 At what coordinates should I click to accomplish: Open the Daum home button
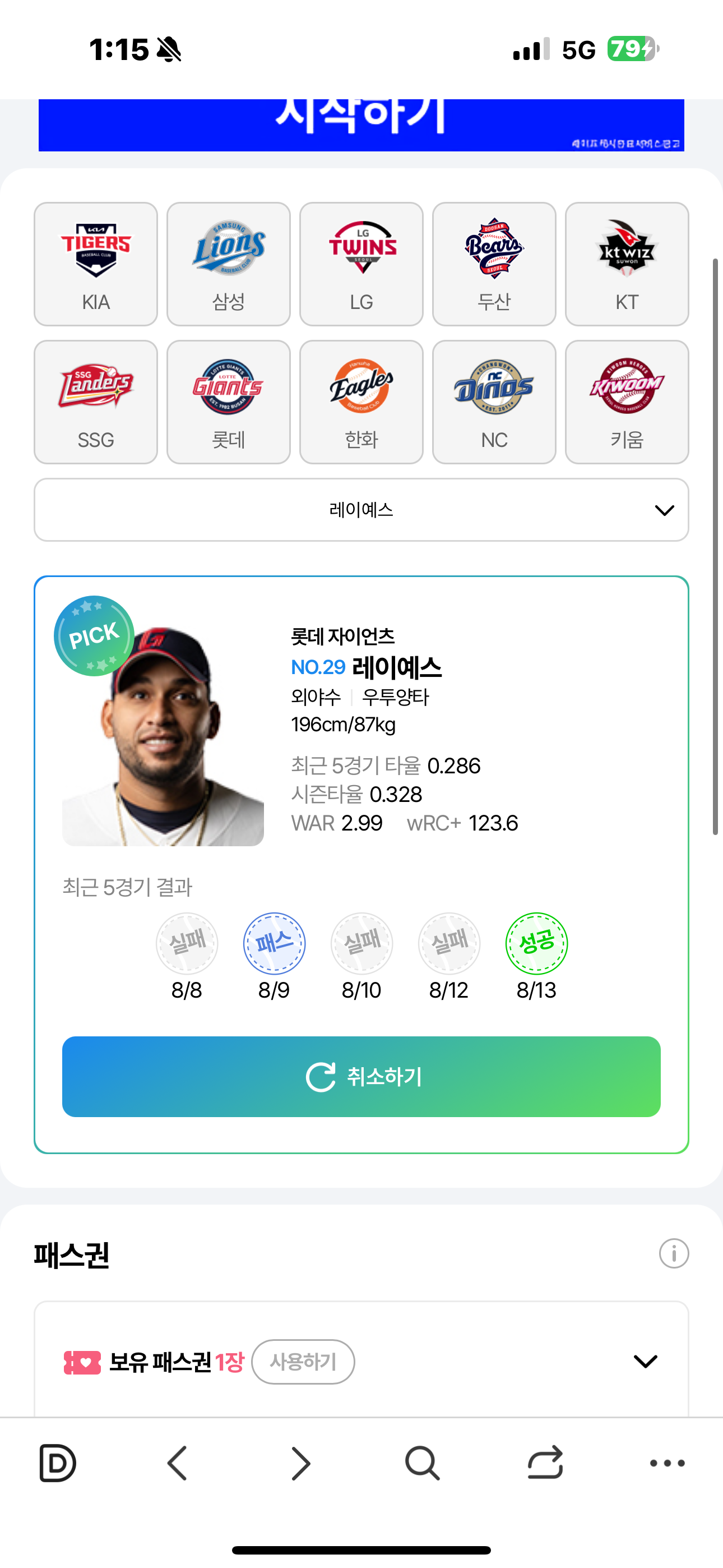coord(57,1463)
